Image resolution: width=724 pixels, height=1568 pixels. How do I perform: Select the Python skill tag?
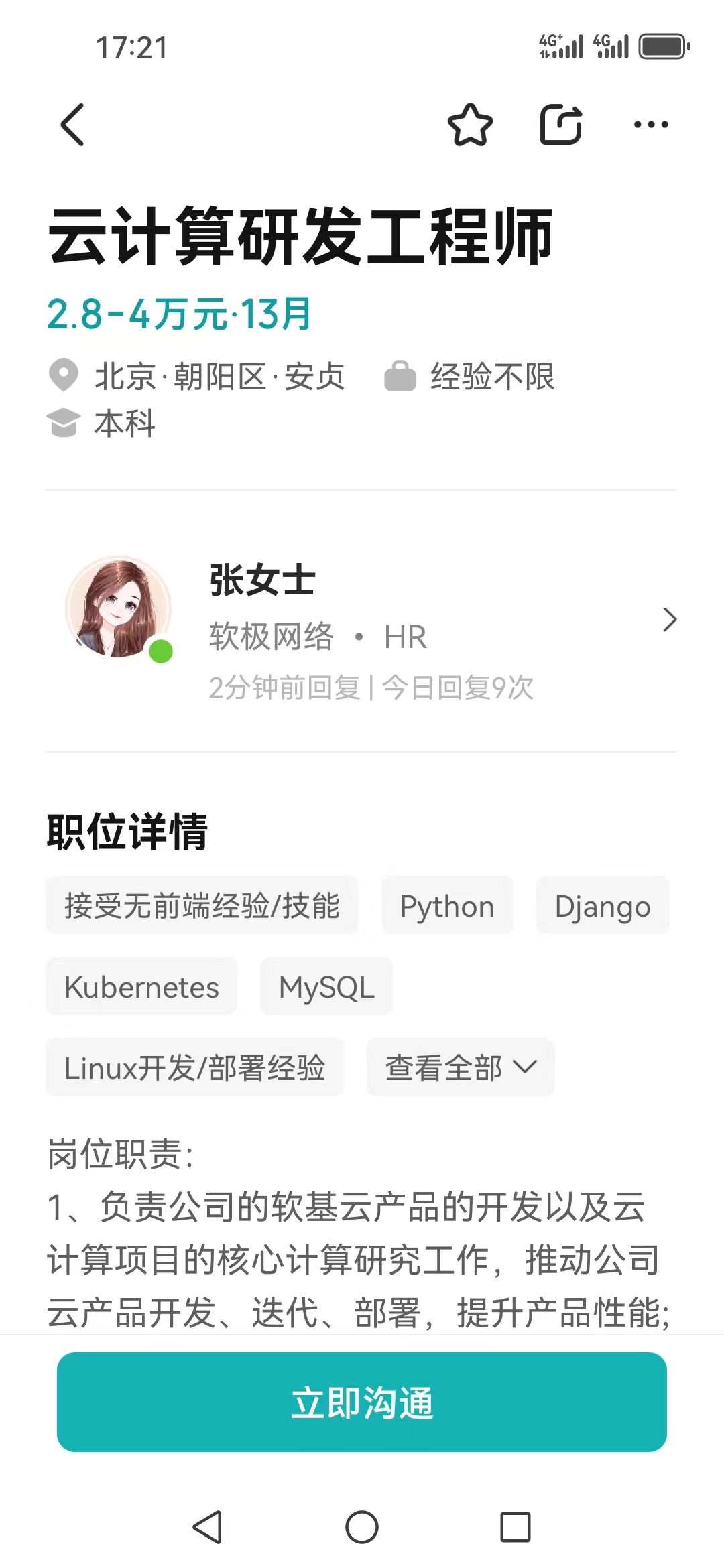(x=447, y=906)
